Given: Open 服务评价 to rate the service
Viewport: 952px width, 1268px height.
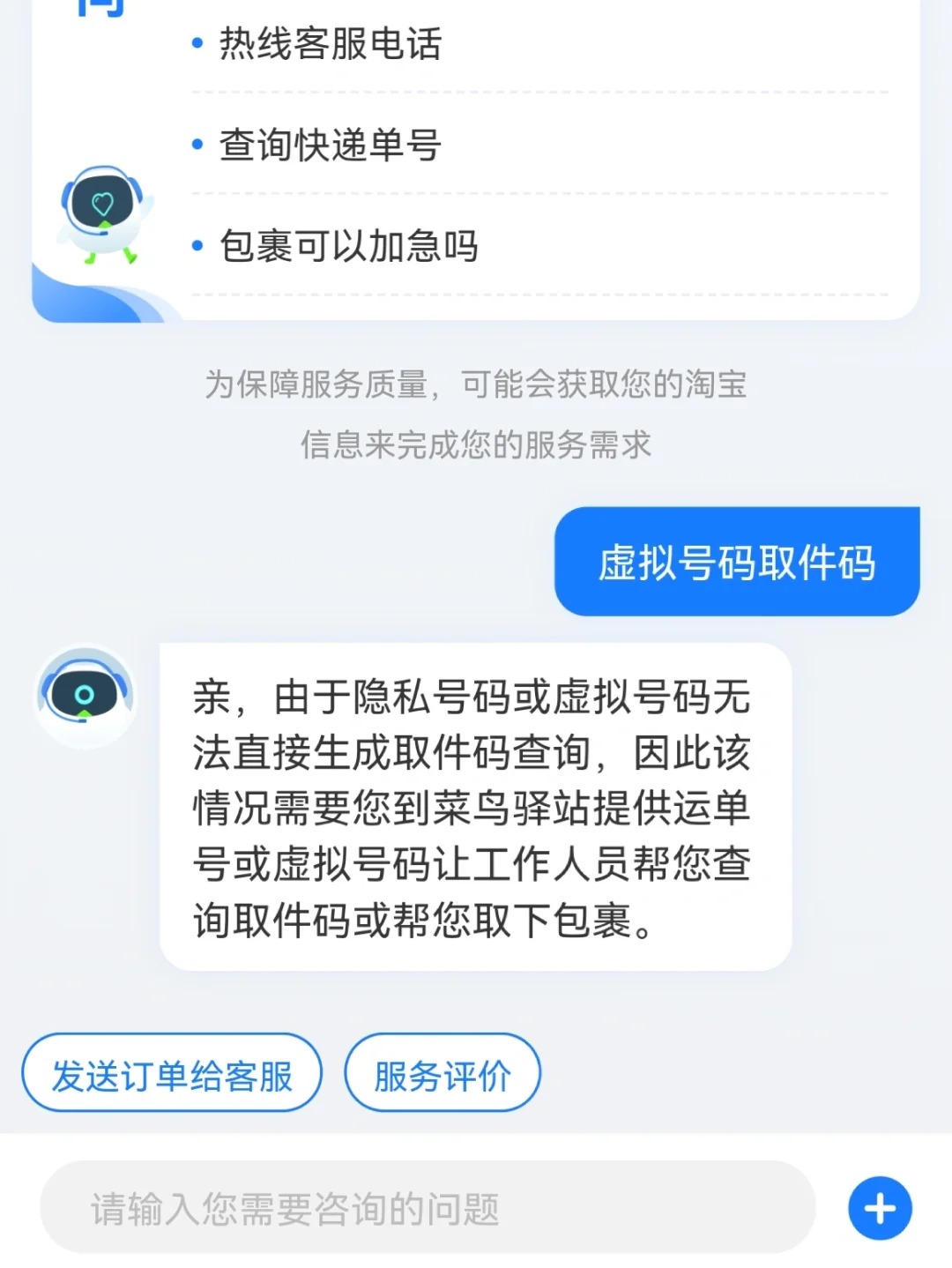Looking at the screenshot, I should (442, 1072).
